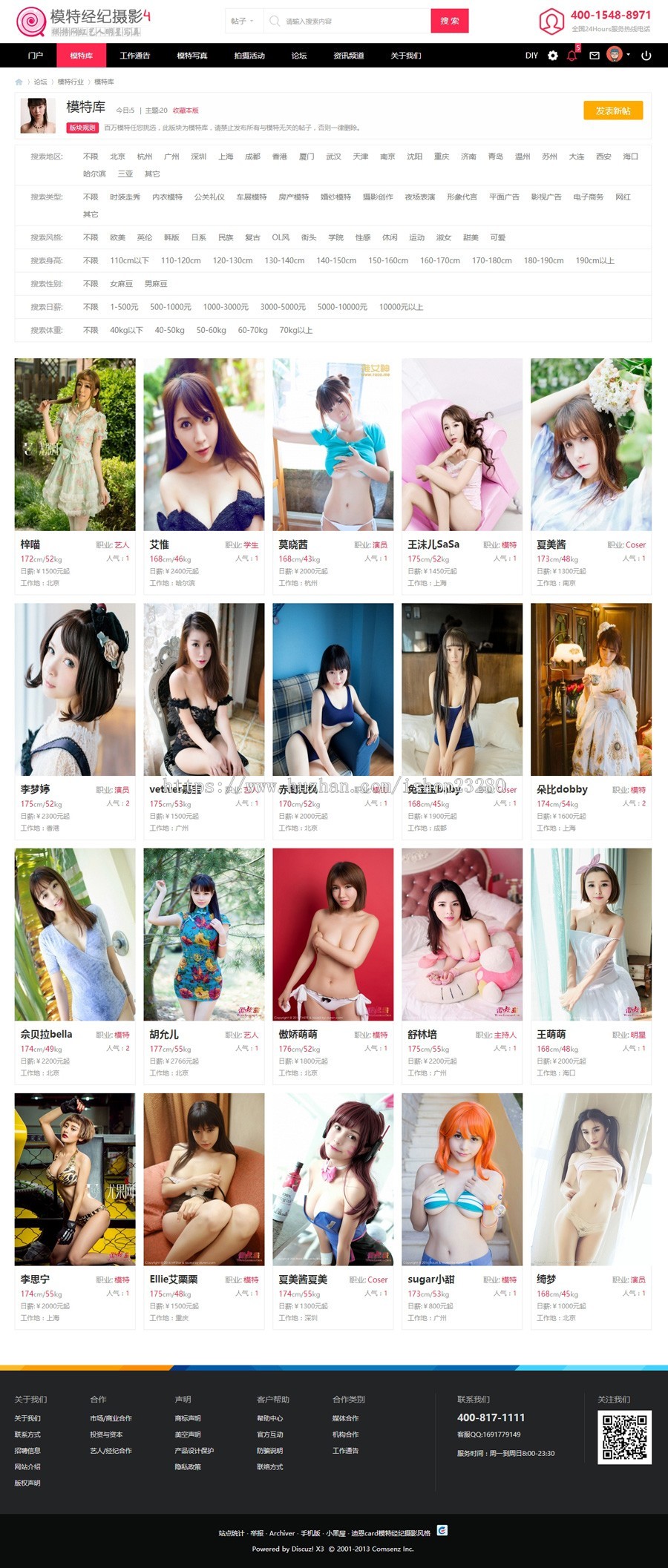Tap the 发表新帖 button
Image resolution: width=668 pixels, height=1568 pixels.
point(613,111)
